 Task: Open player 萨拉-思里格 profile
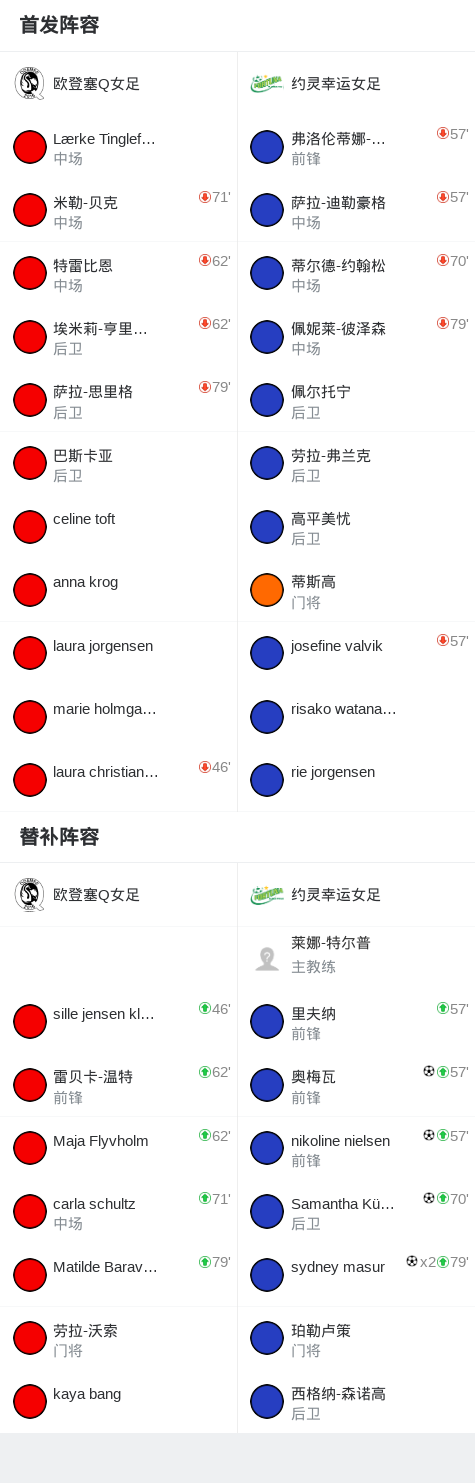[118, 400]
